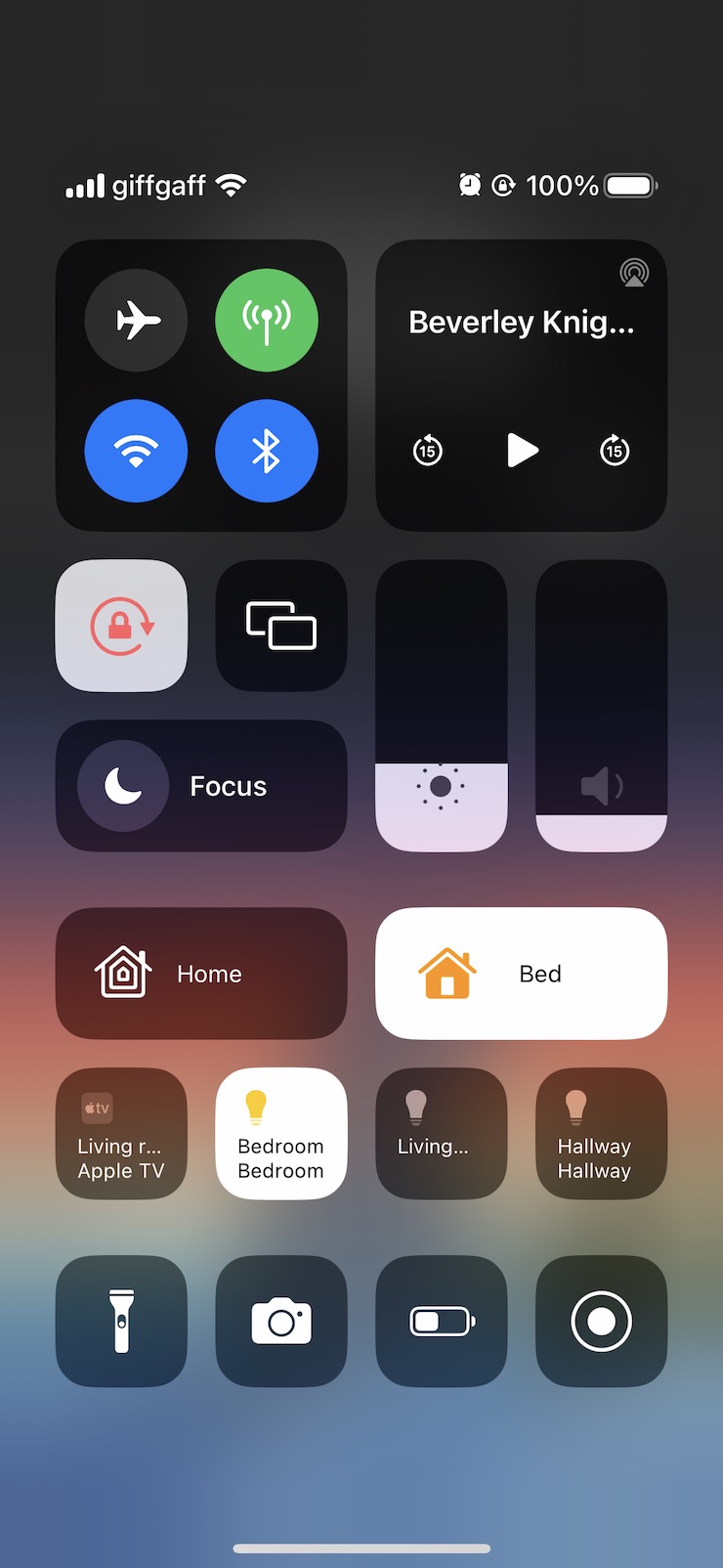
Task: Toggle Low Power Mode
Action: click(x=442, y=1322)
